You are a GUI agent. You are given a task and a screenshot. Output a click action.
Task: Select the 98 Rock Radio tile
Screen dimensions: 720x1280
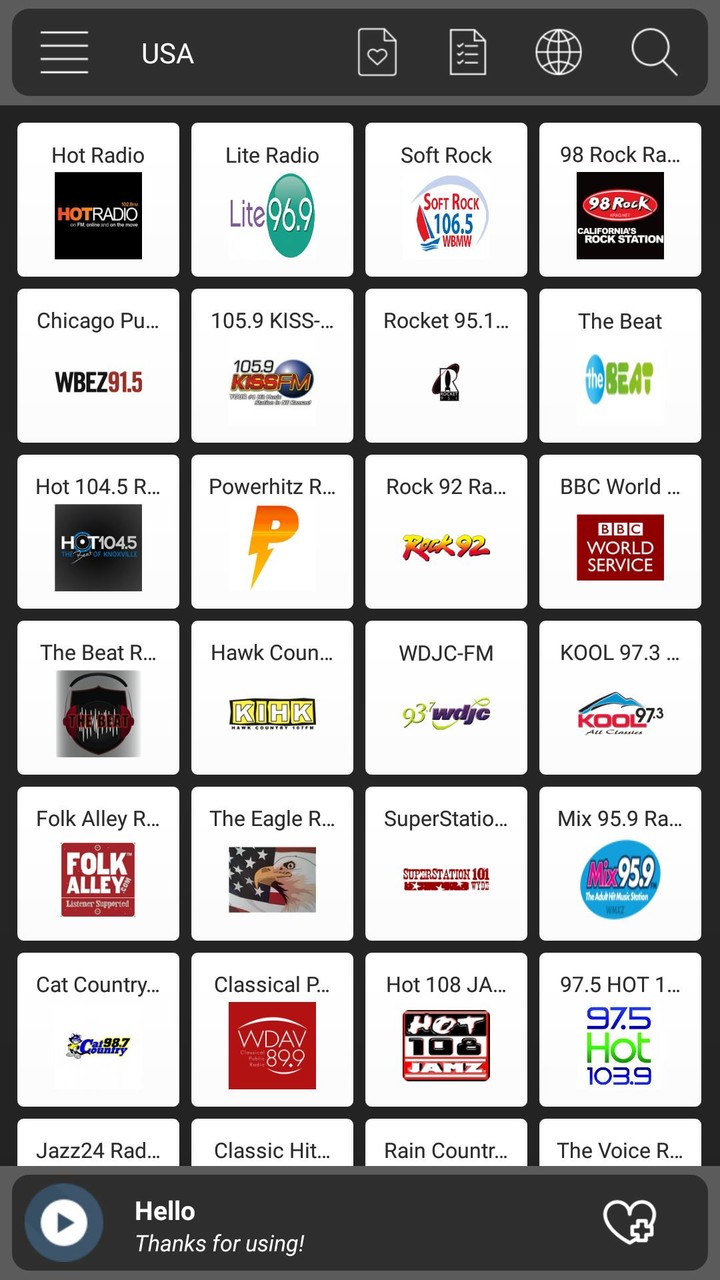coord(620,199)
